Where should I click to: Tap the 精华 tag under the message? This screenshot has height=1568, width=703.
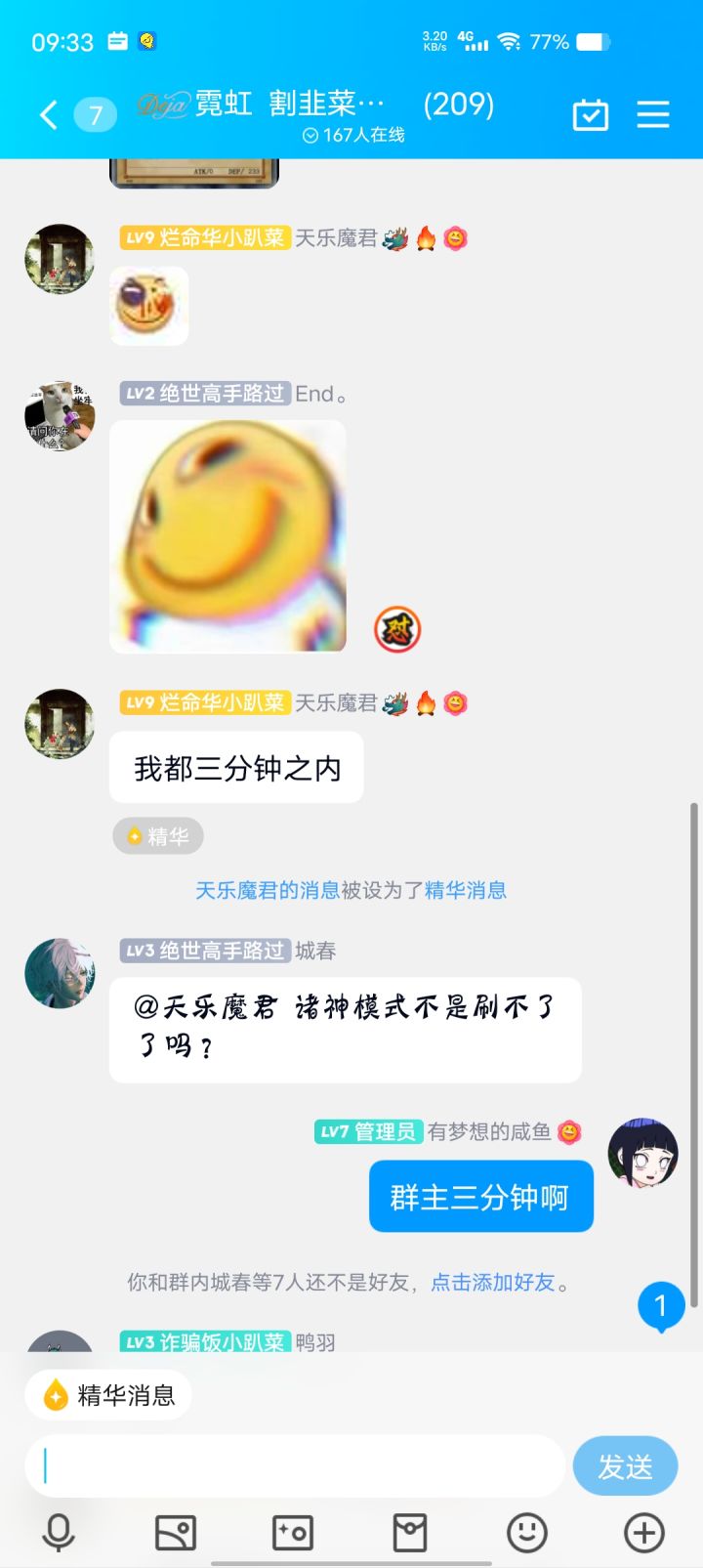158,836
